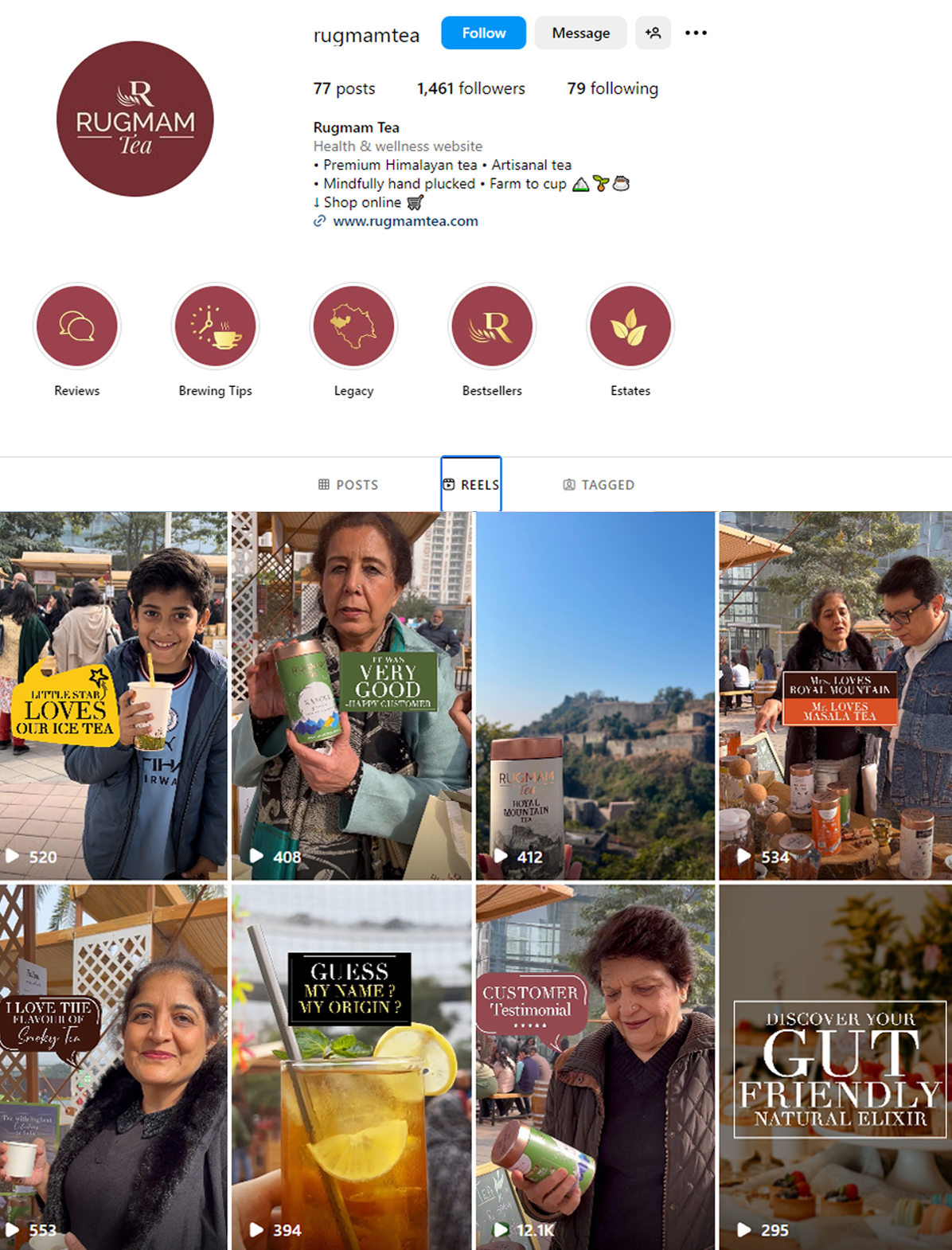Open similar accounts suggestions icon
Viewport: 952px width, 1250px height.
[x=653, y=33]
